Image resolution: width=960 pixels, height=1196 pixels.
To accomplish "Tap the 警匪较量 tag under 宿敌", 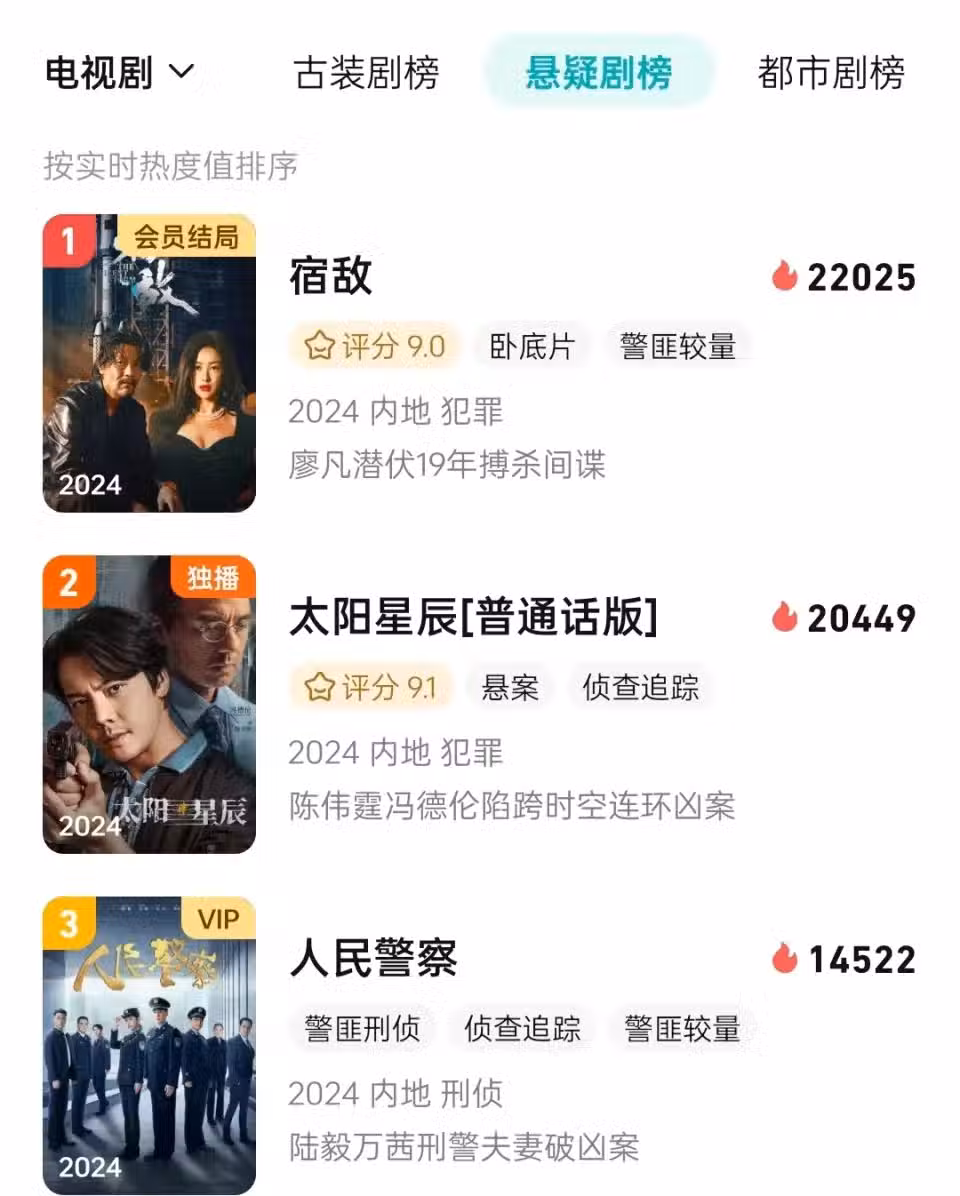I will (677, 346).
